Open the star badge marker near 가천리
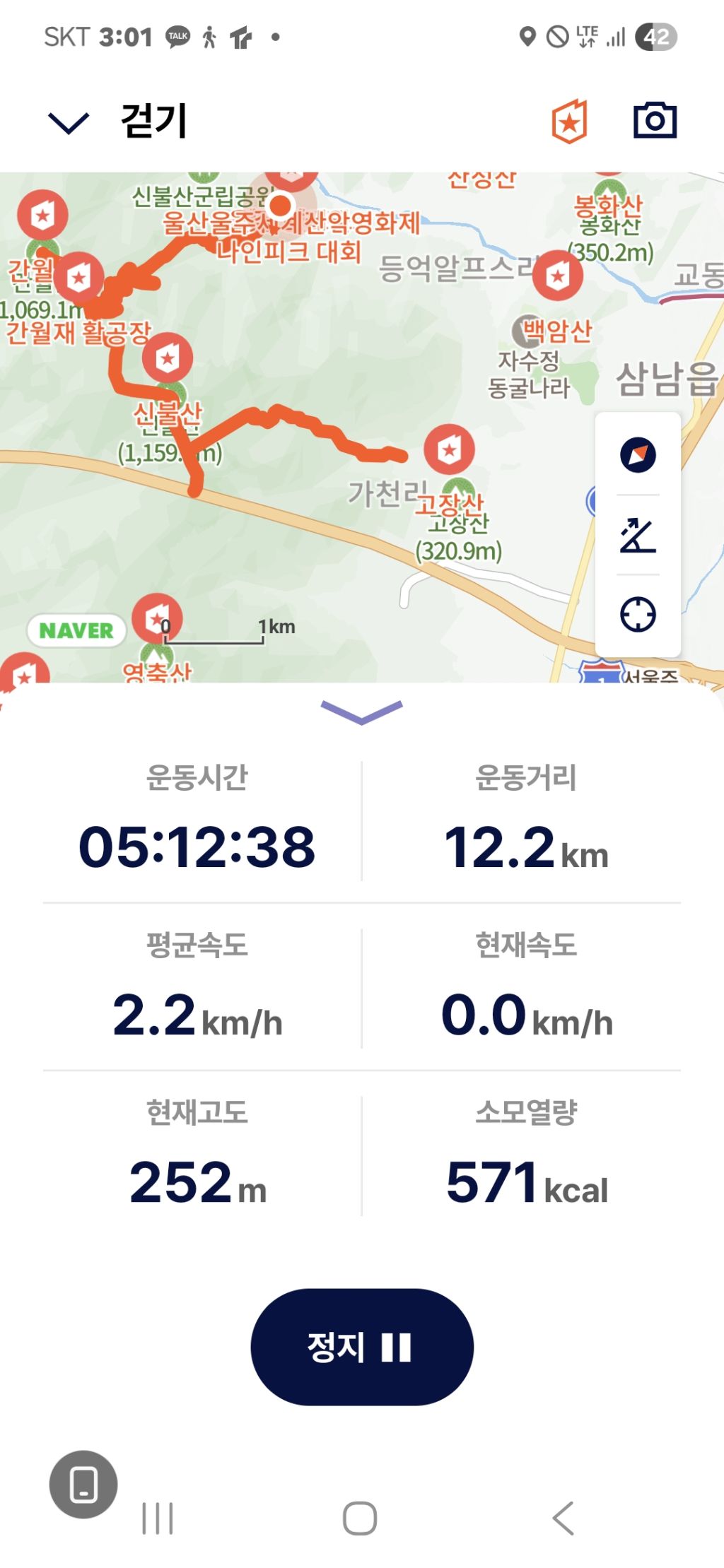 point(449,449)
